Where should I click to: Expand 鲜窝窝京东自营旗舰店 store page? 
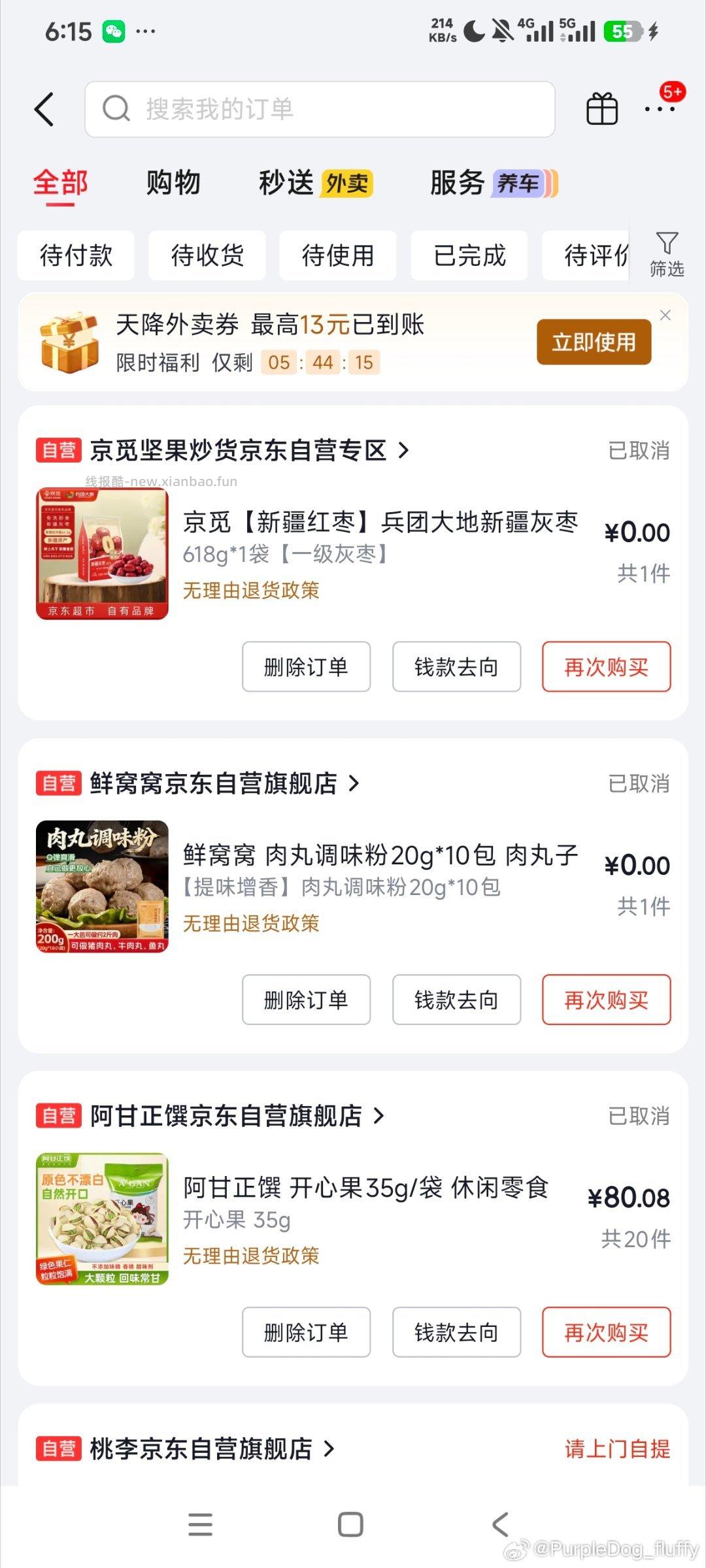(x=219, y=785)
